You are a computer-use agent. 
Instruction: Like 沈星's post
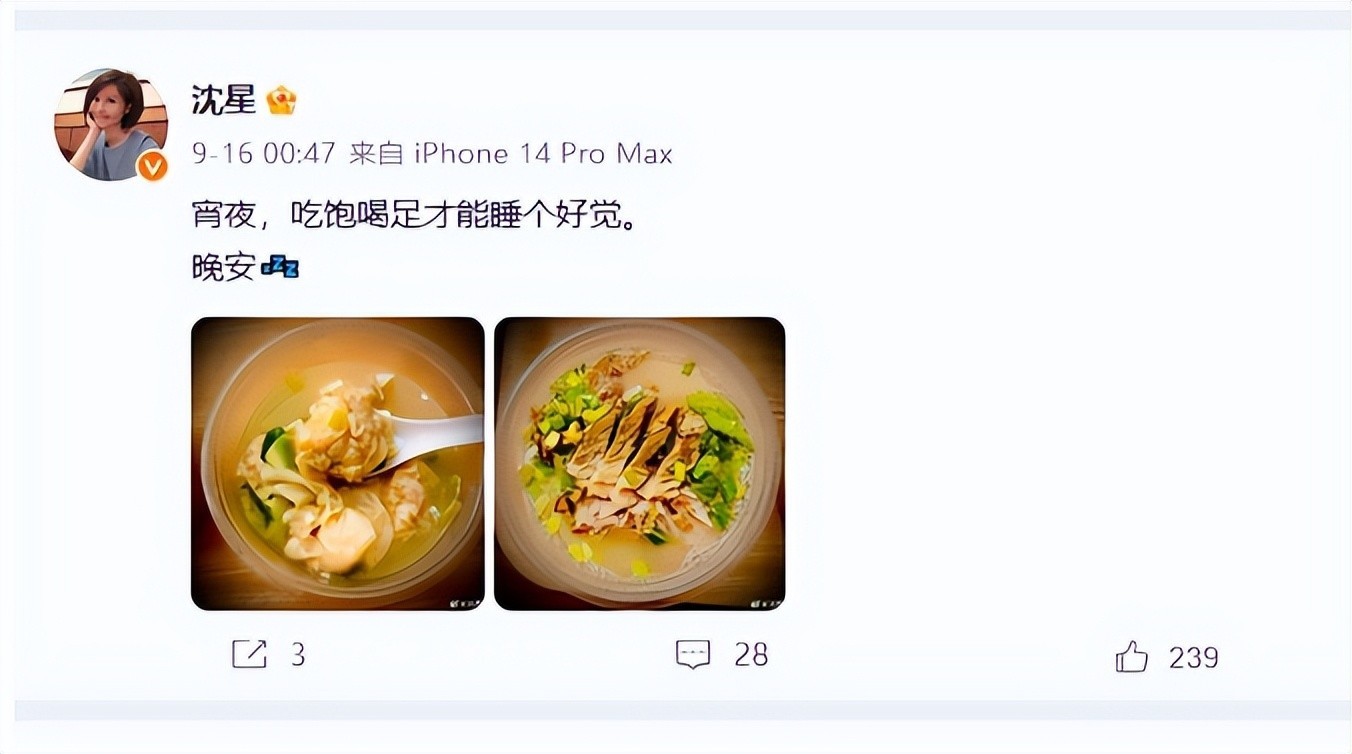coord(1132,657)
